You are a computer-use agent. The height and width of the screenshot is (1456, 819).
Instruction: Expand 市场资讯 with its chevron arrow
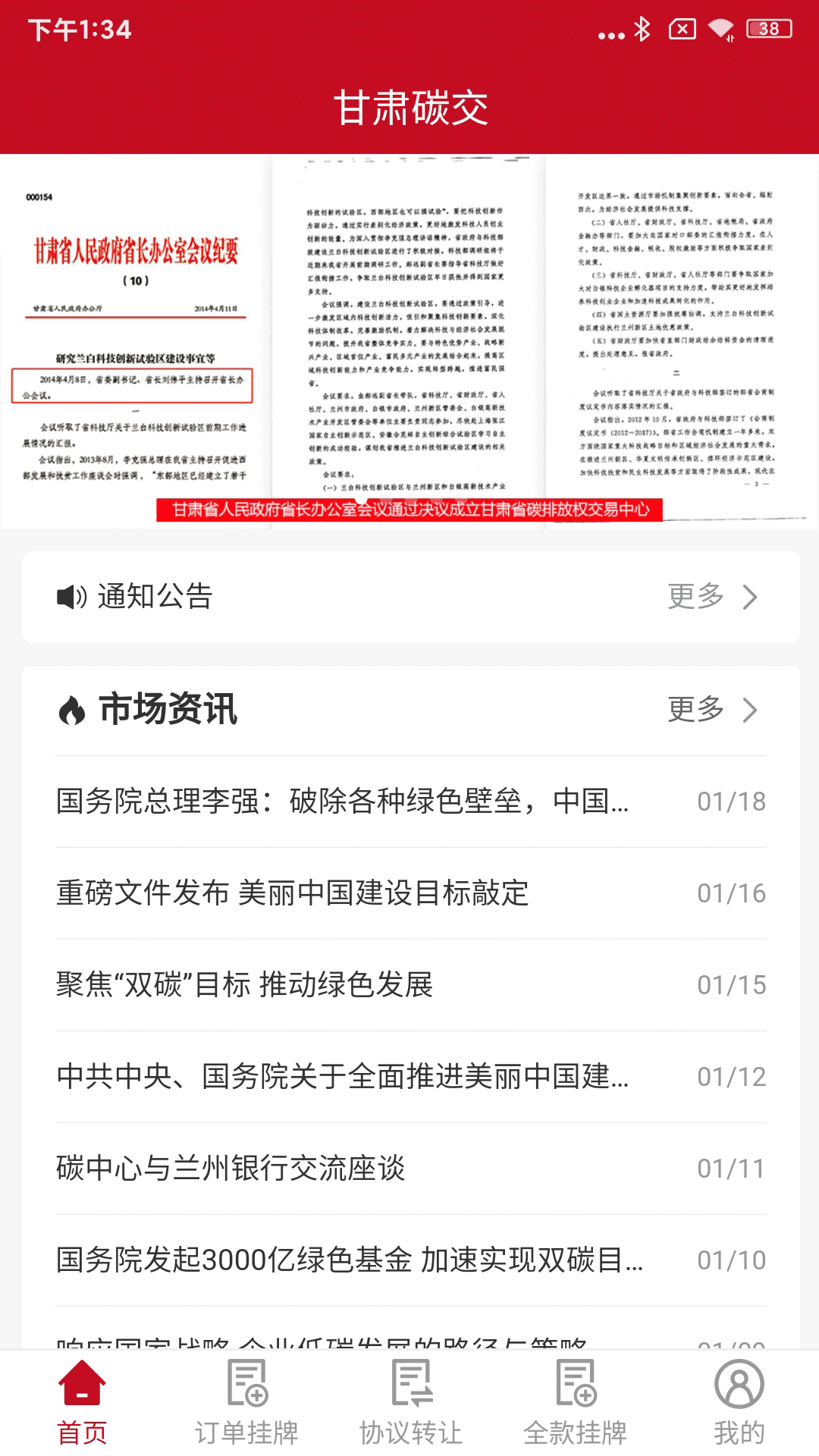pyautogui.click(x=749, y=711)
